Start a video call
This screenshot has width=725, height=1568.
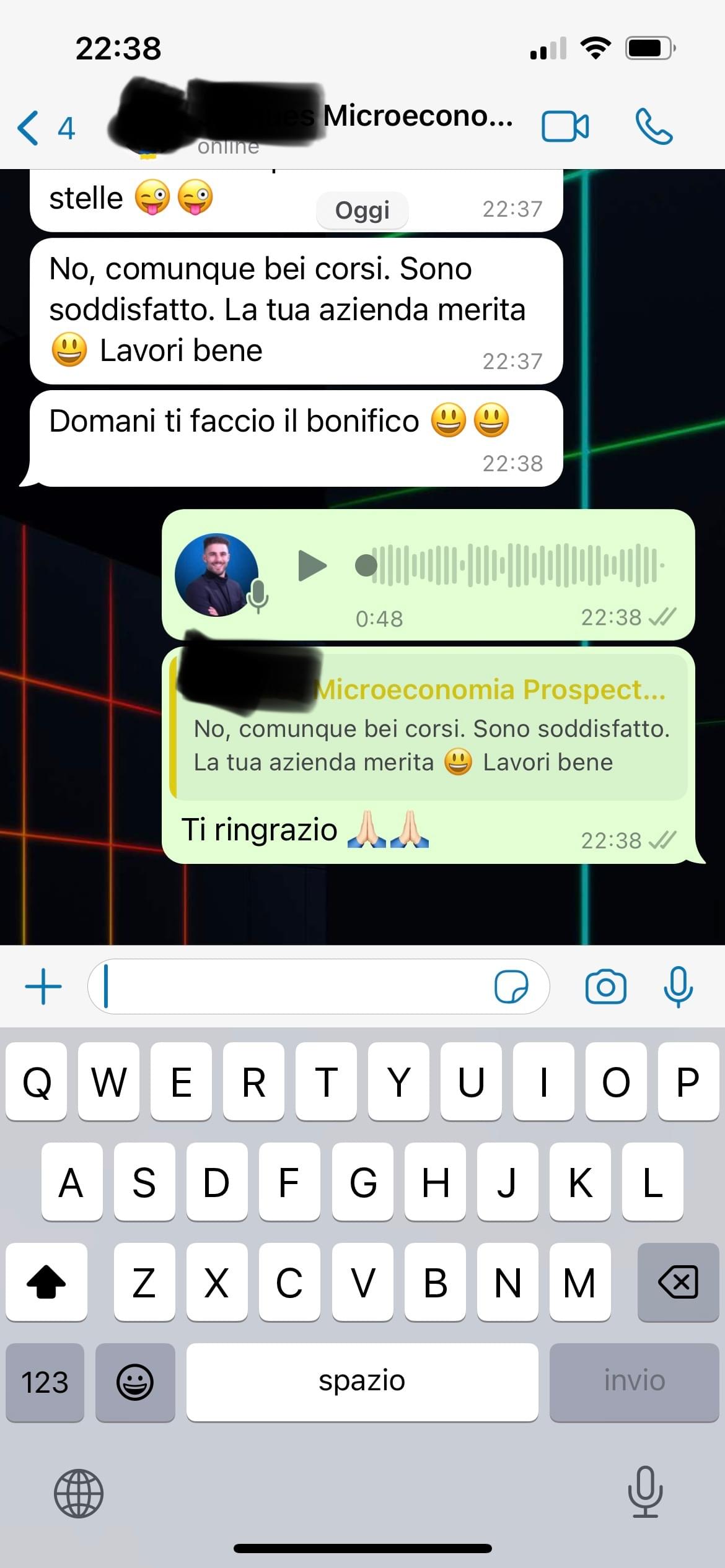click(565, 127)
